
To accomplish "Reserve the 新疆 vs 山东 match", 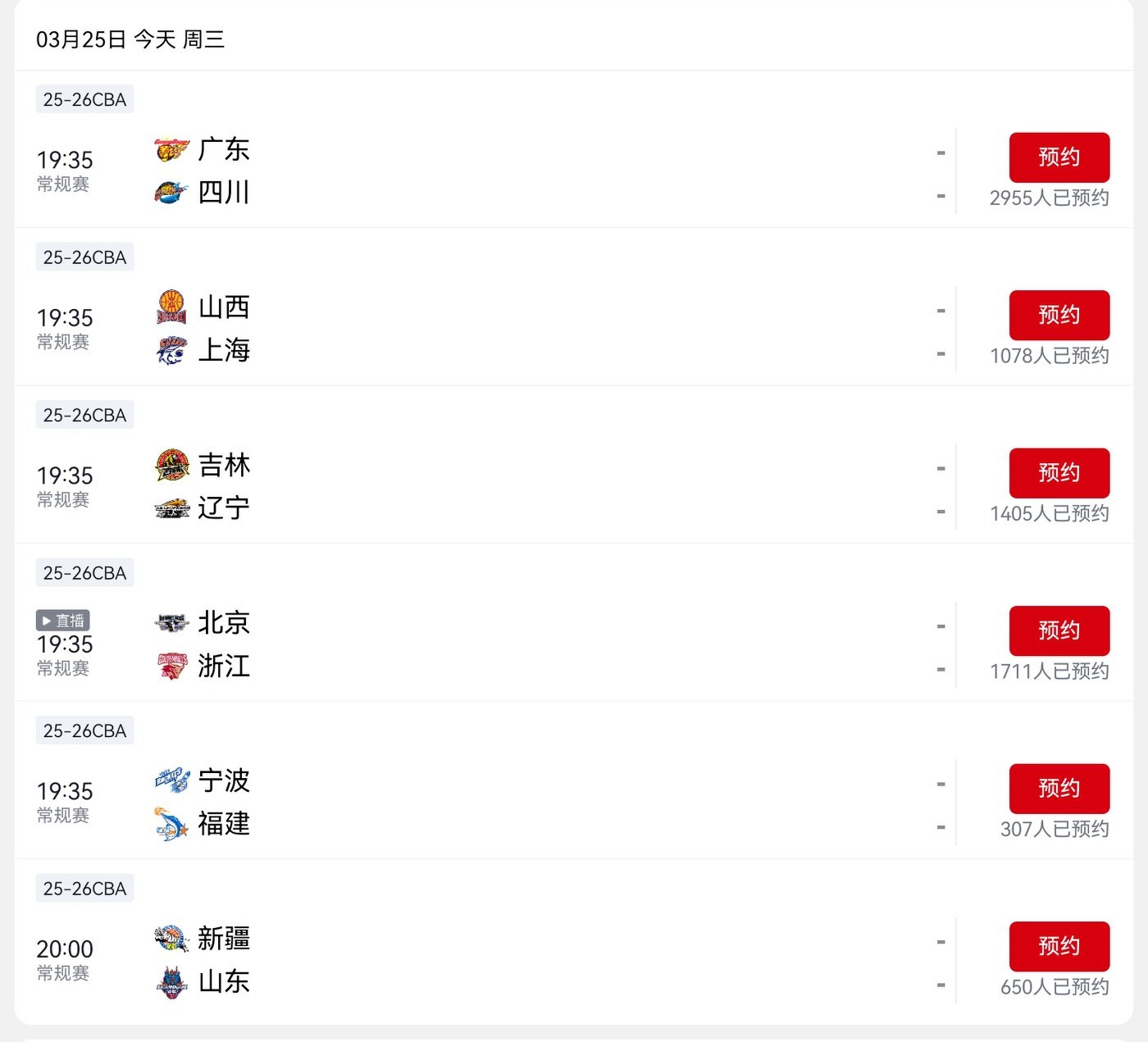I will [x=1059, y=946].
